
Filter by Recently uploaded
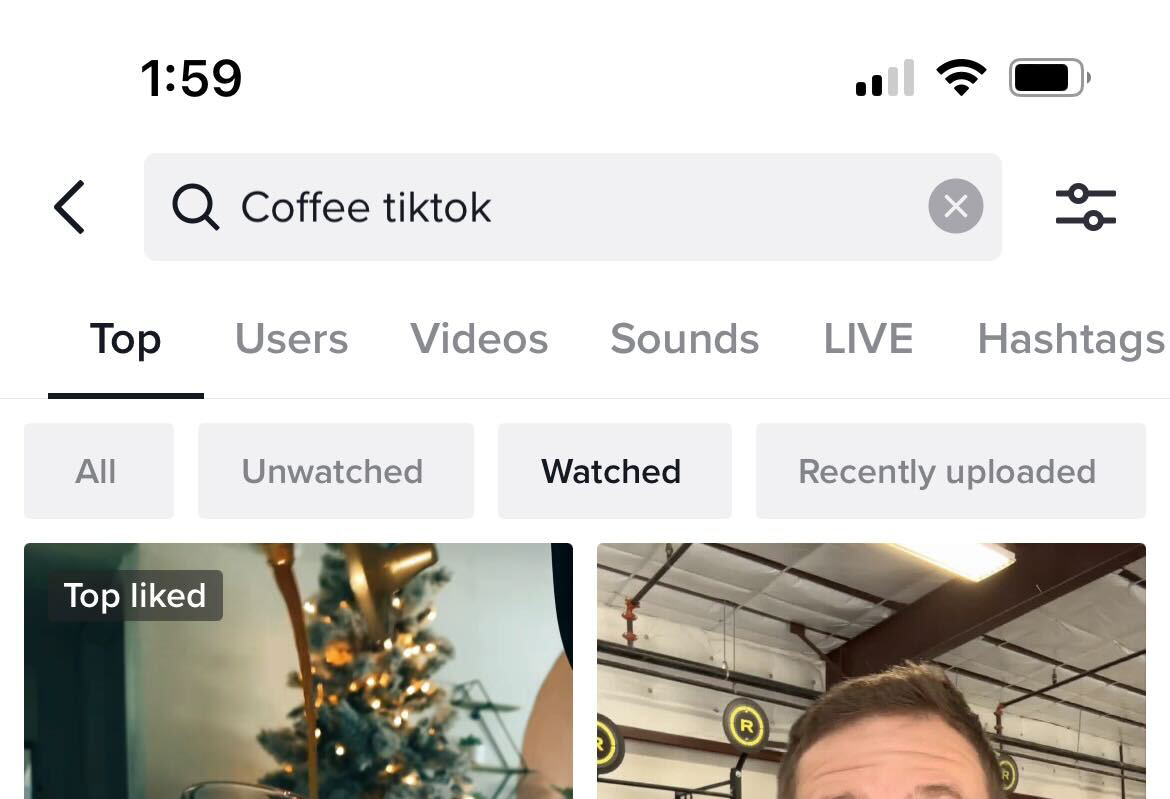point(950,471)
